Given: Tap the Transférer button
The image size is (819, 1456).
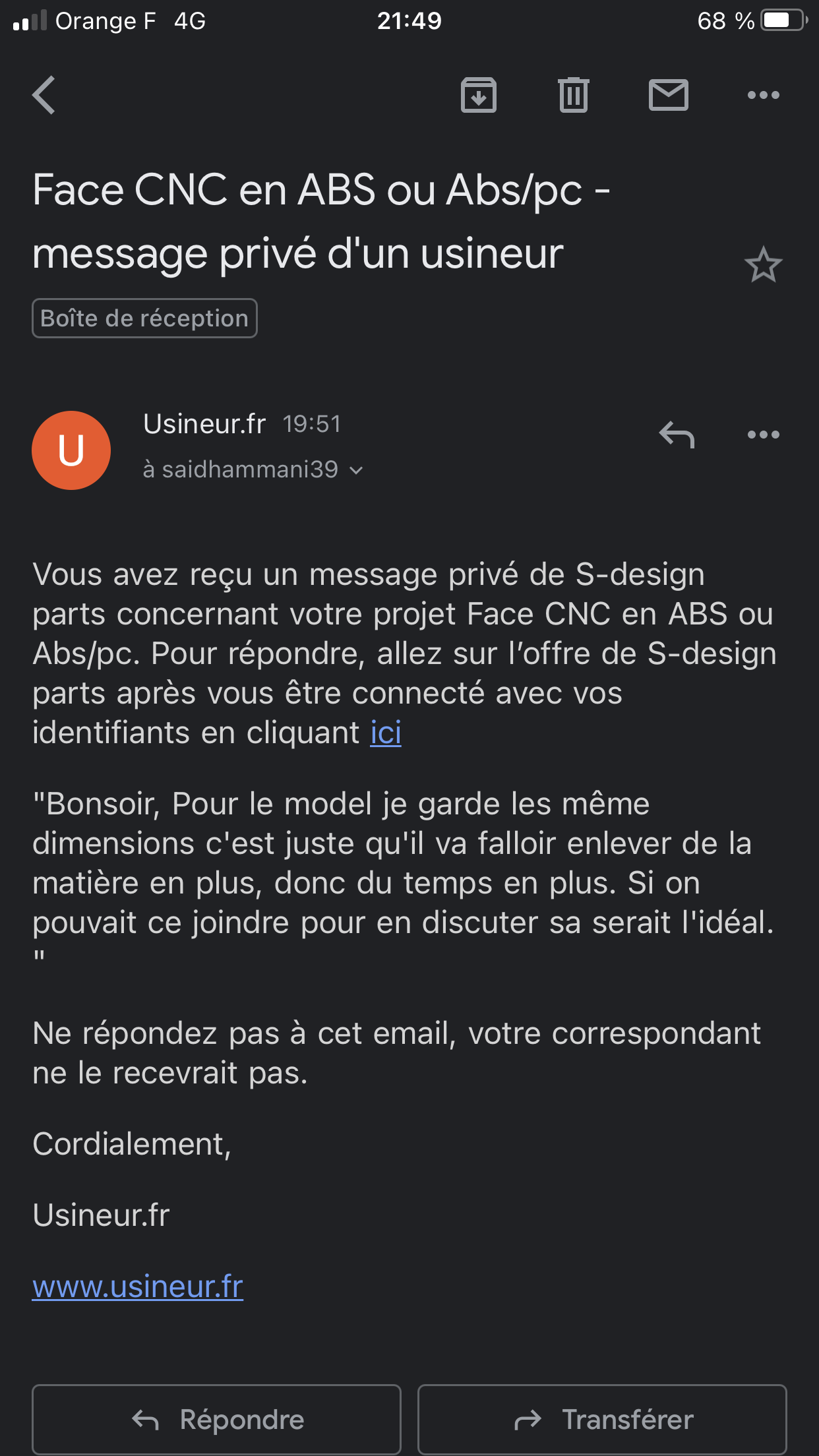Looking at the screenshot, I should [x=602, y=1420].
